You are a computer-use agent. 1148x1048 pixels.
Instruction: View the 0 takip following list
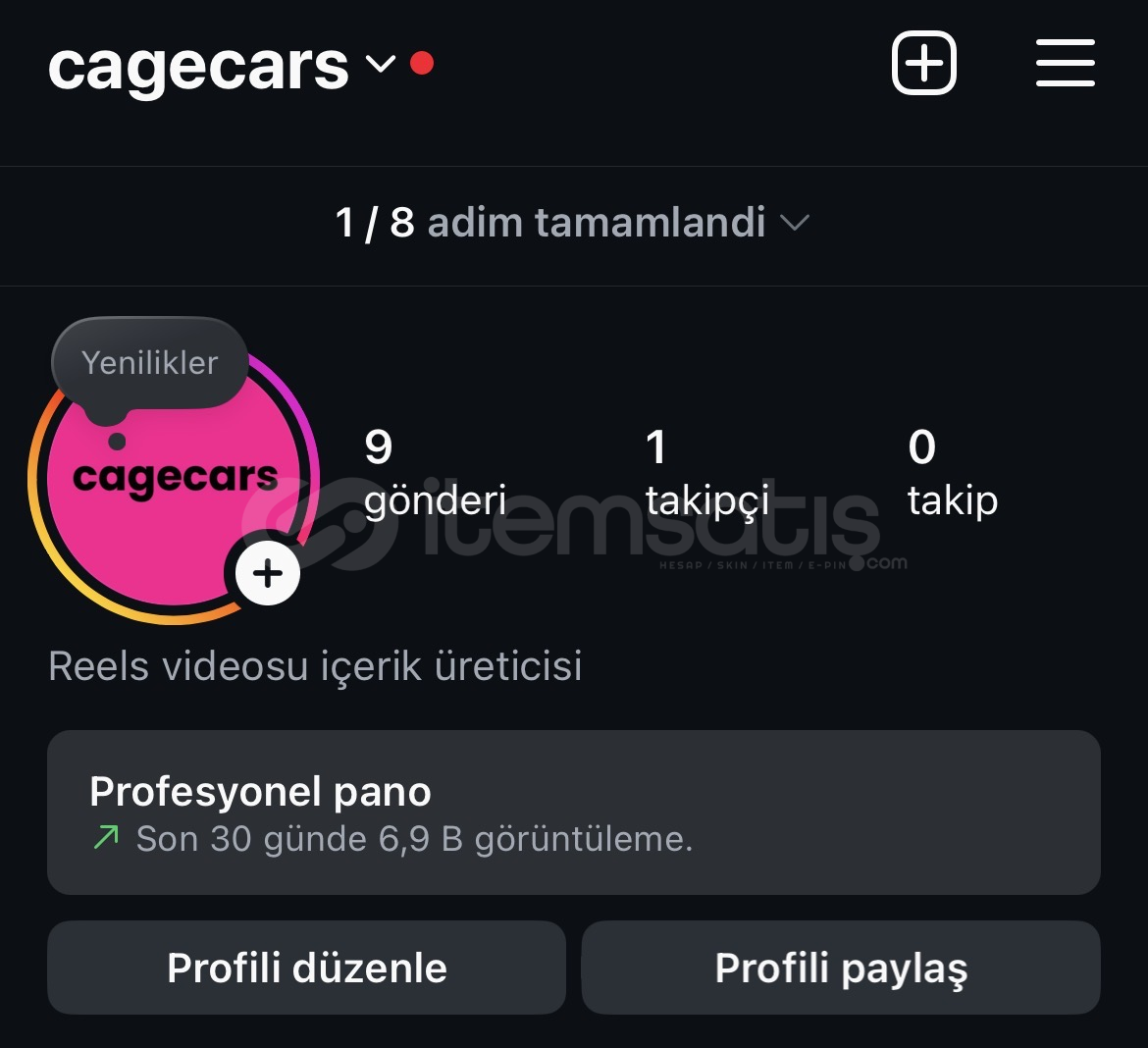point(952,474)
